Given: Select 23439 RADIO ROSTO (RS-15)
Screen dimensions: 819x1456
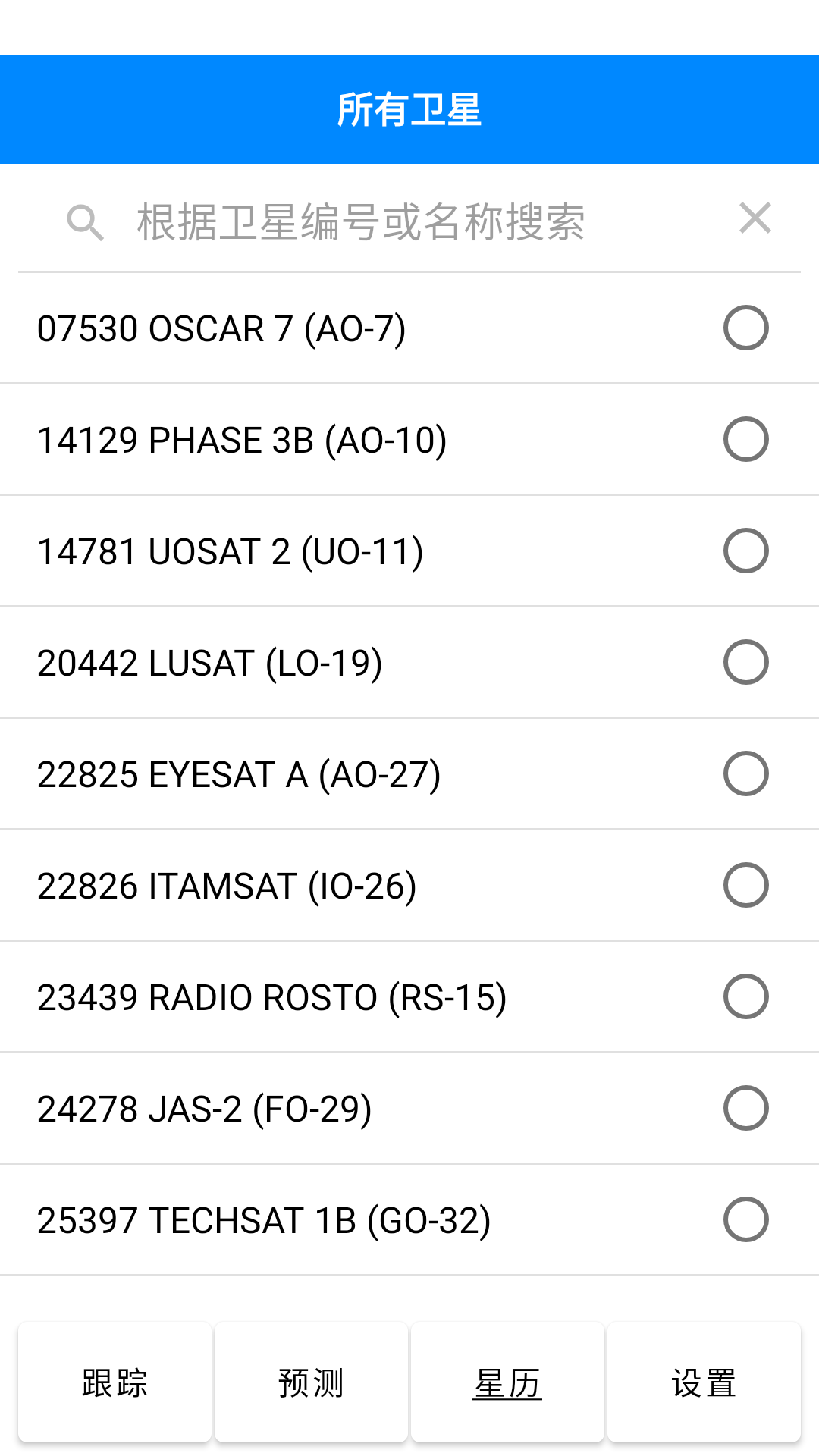Looking at the screenshot, I should pyautogui.click(x=745, y=996).
